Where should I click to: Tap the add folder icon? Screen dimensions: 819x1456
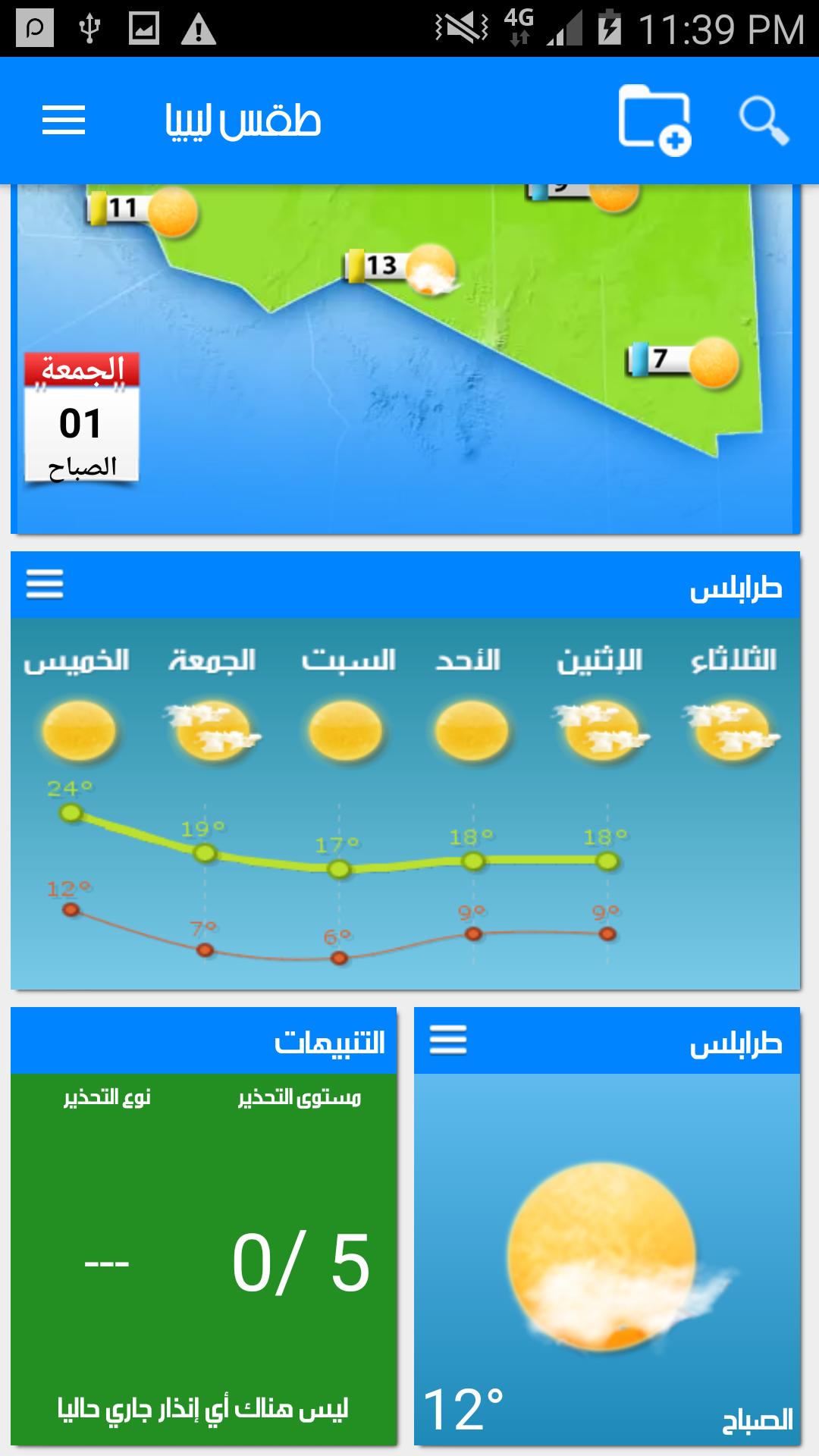[654, 121]
